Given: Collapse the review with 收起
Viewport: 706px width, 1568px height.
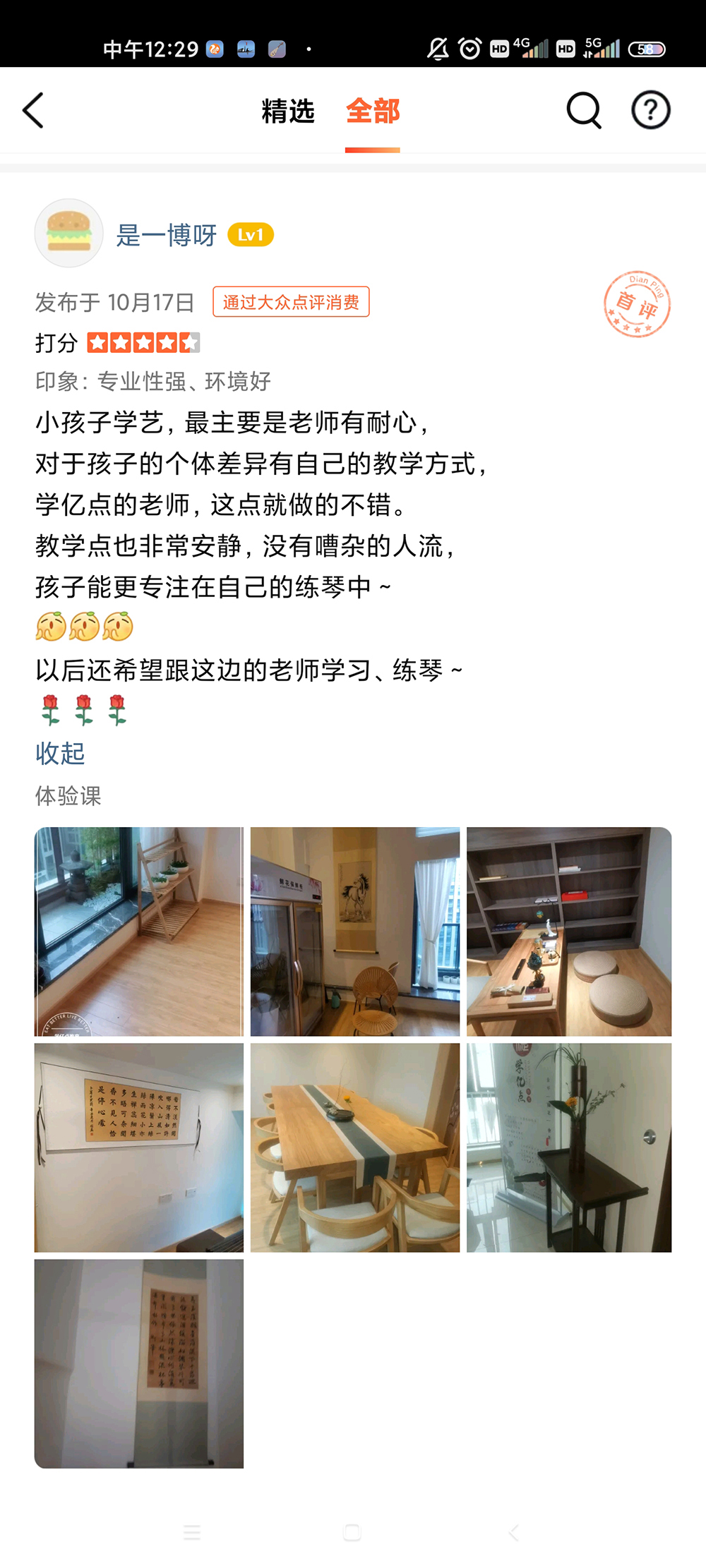Looking at the screenshot, I should [60, 754].
